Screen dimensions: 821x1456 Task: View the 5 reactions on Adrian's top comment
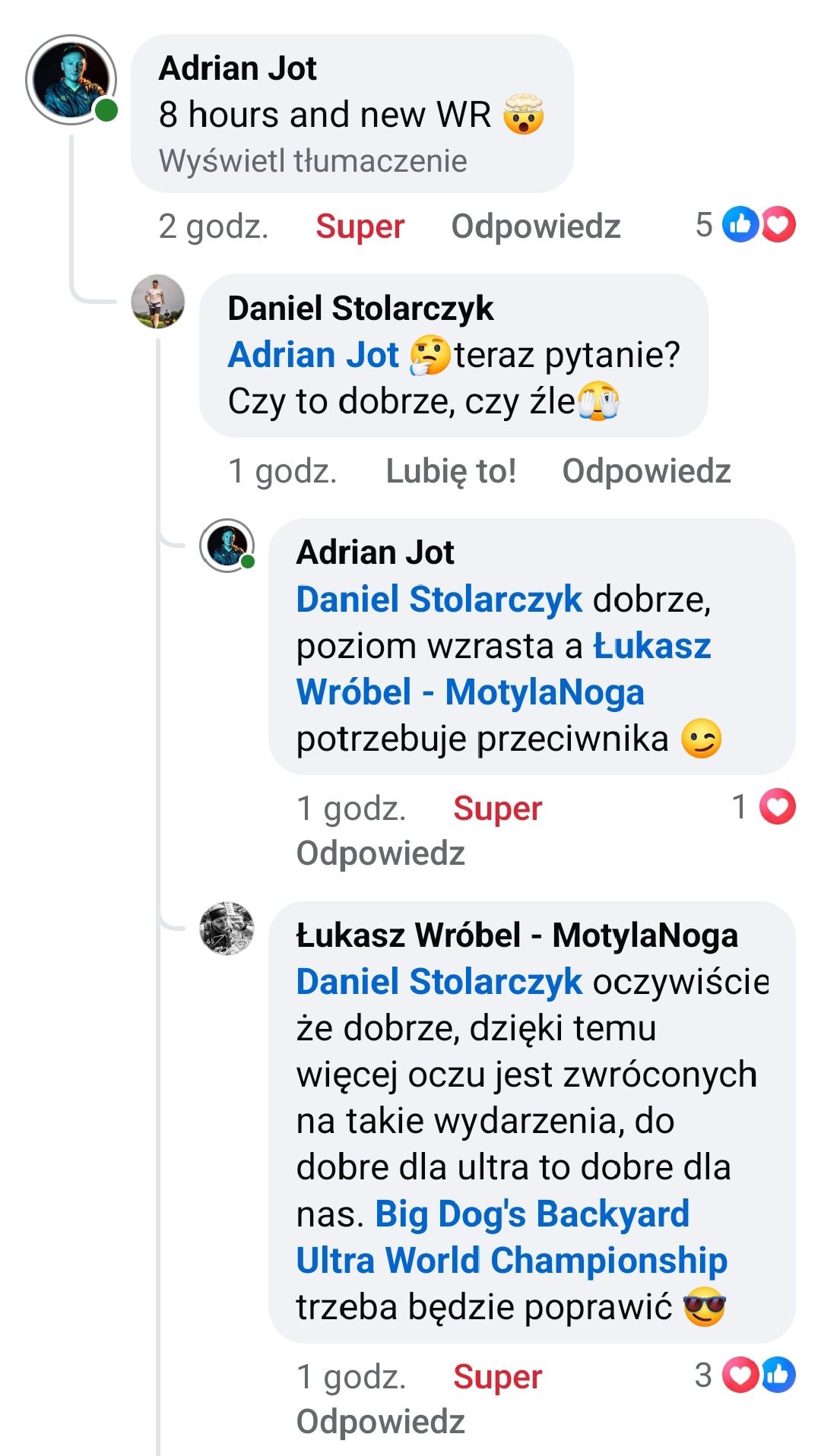[746, 225]
